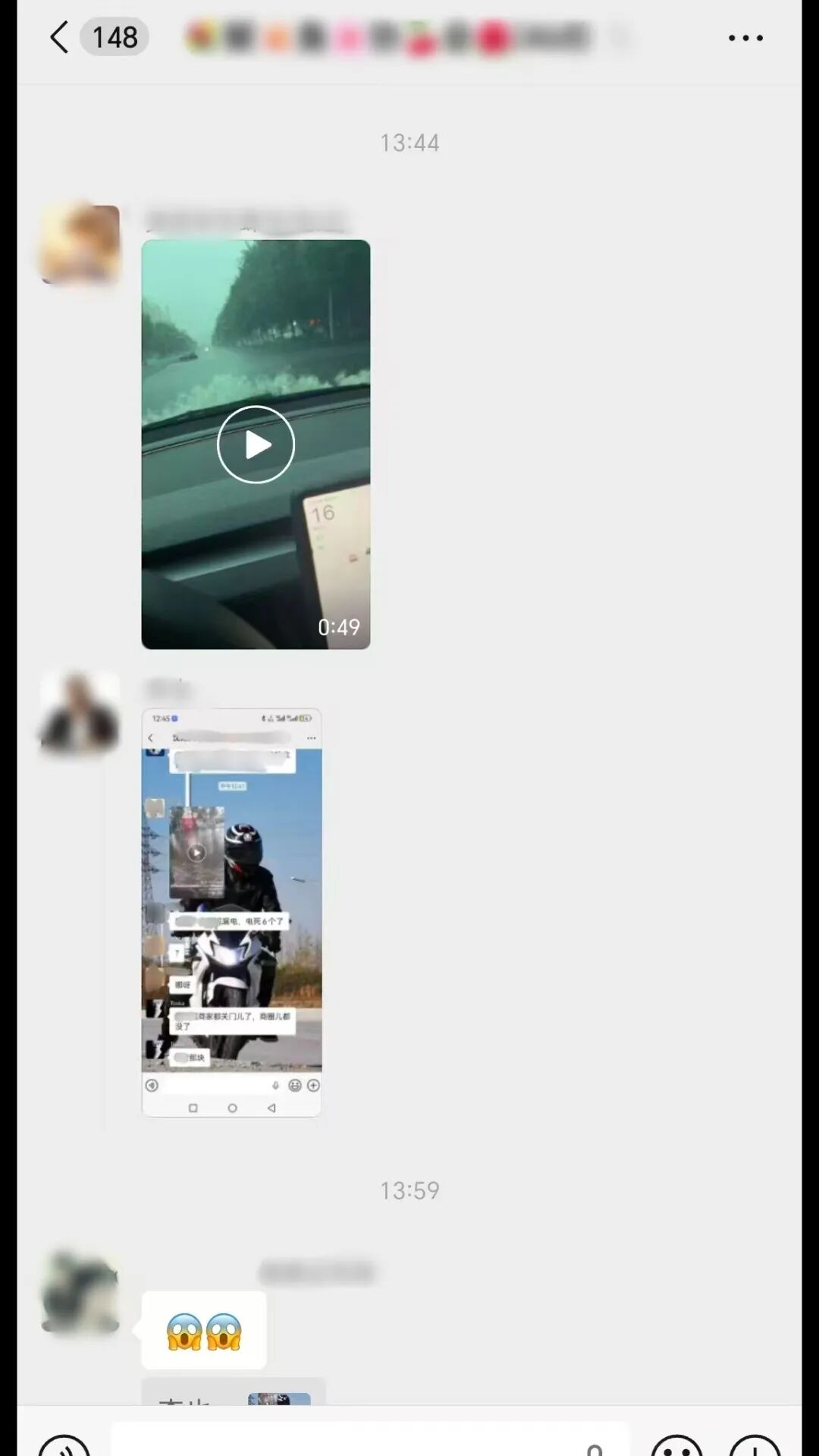The width and height of the screenshot is (819, 1456).
Task: Open avatar of the screaming emoji sender
Action: (80, 1292)
